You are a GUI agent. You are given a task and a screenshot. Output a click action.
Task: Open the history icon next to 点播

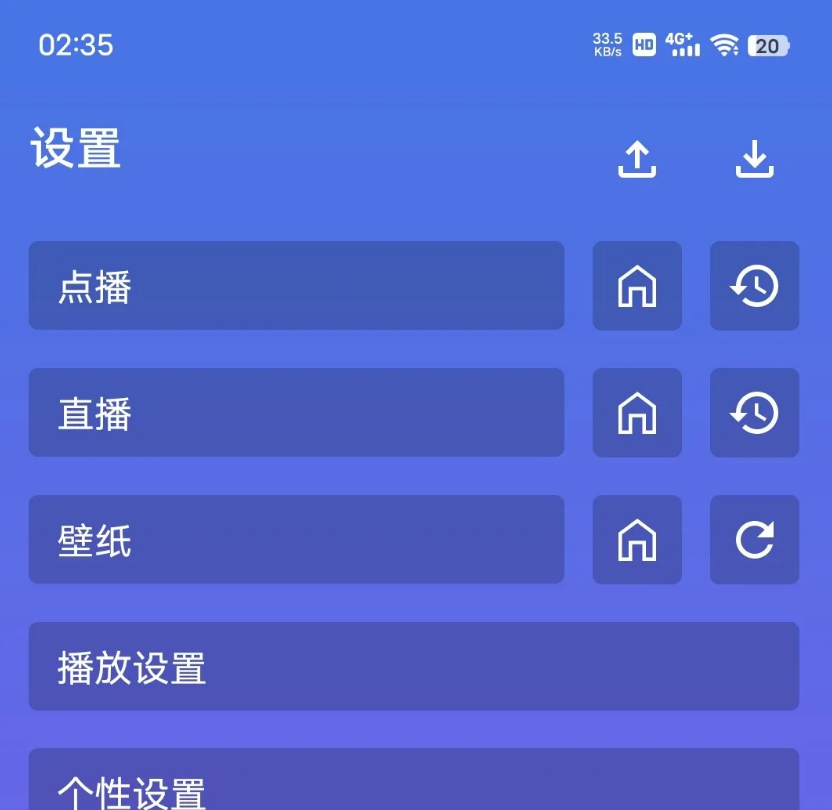(755, 286)
